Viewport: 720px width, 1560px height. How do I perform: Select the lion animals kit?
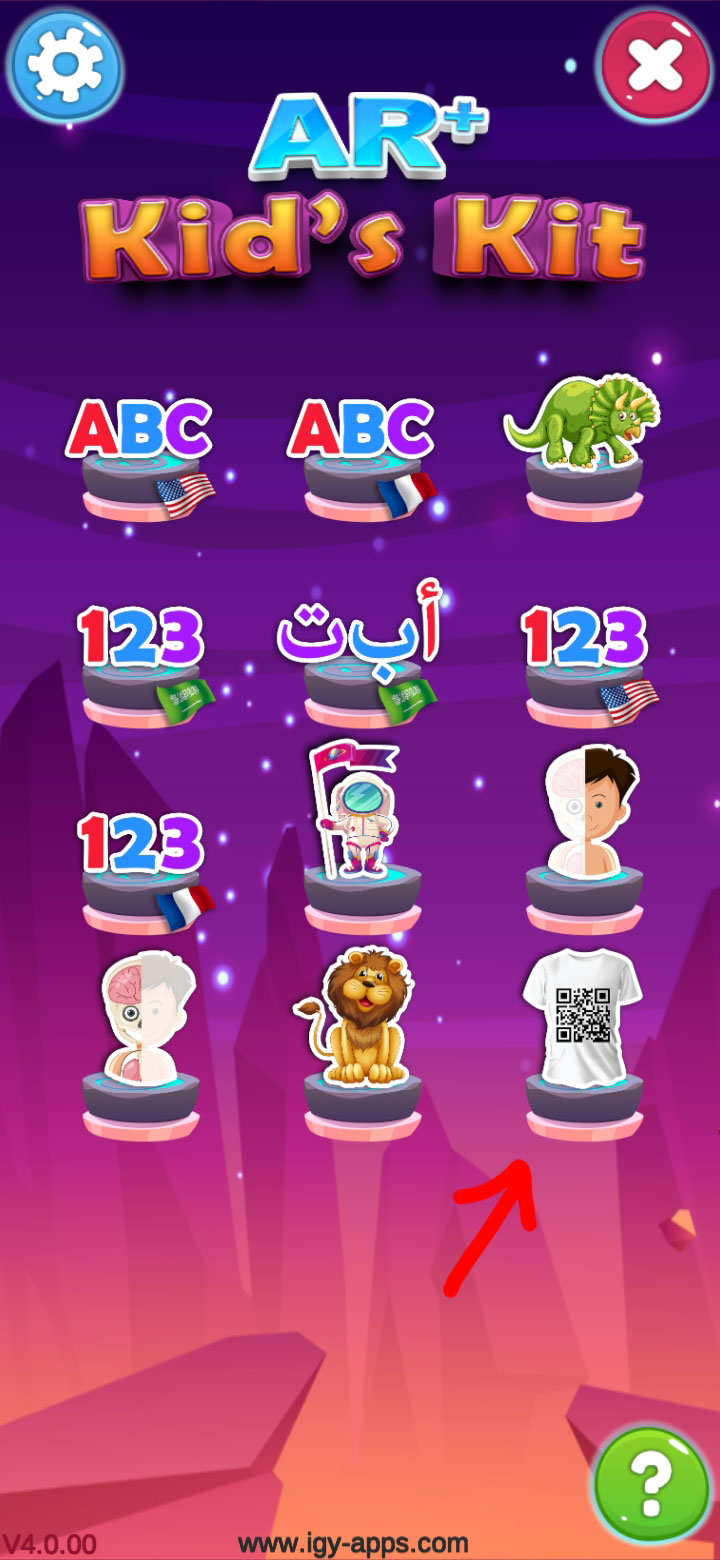(x=362, y=1040)
